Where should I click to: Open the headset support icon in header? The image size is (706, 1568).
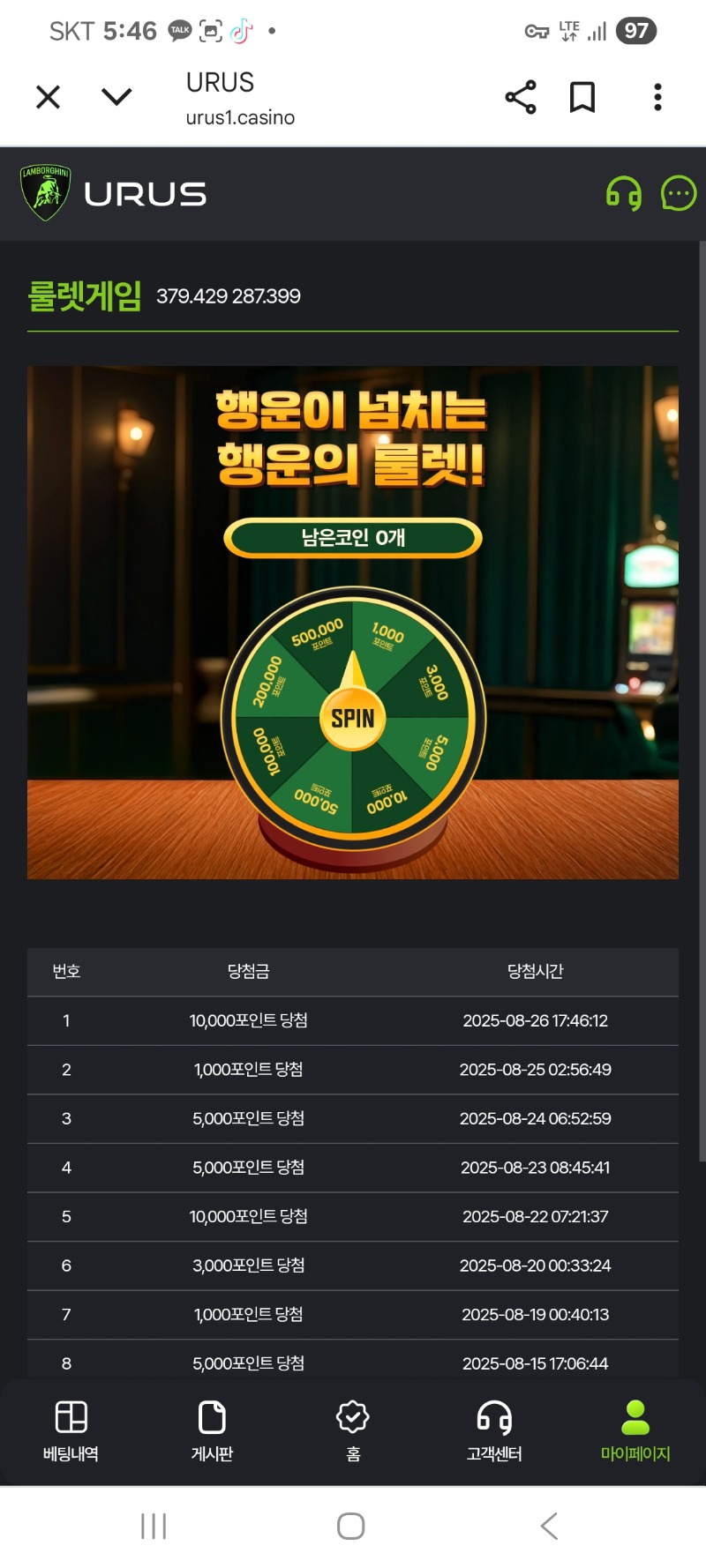click(624, 193)
